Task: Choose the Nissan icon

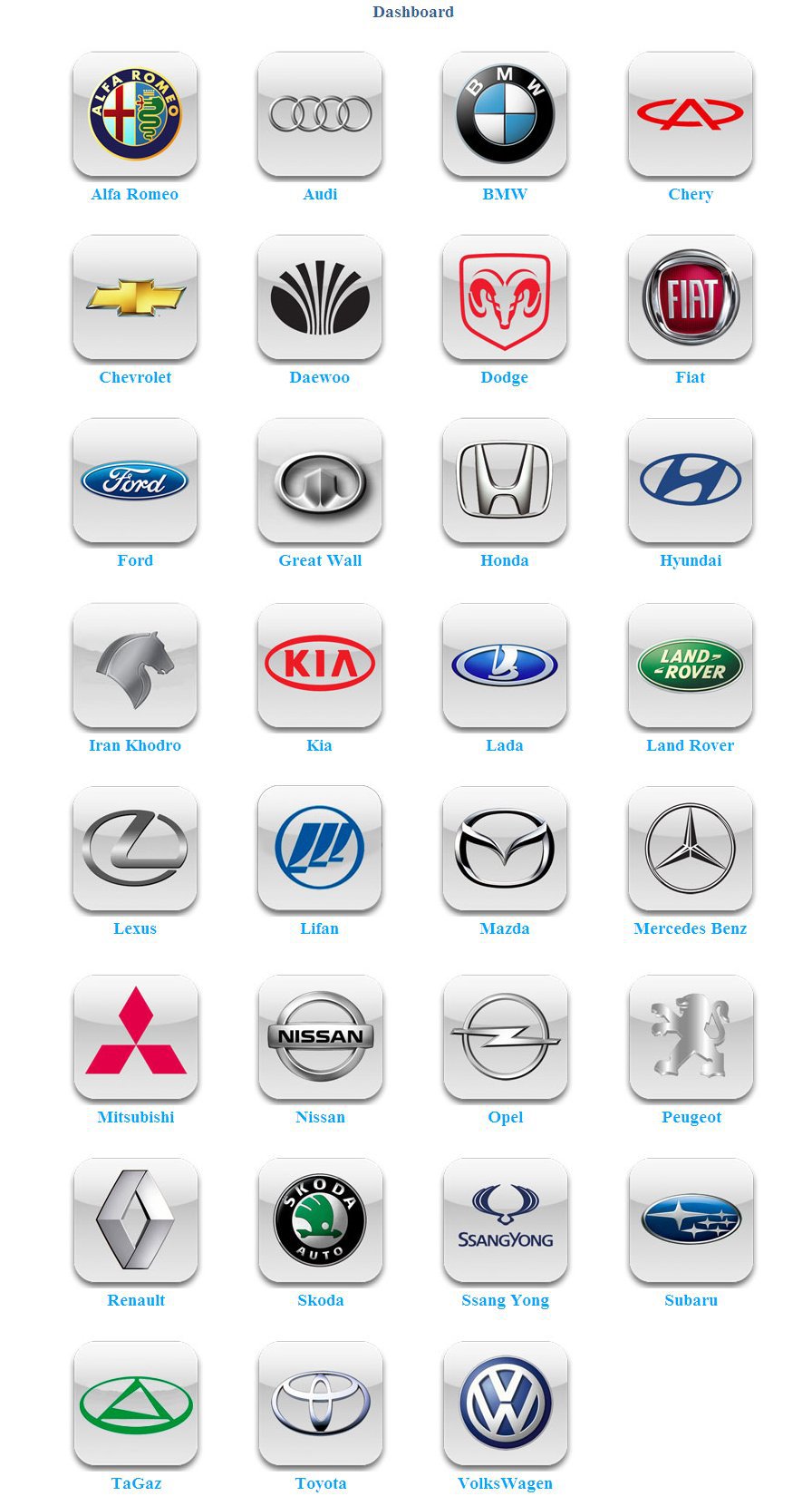Action: pos(321,1037)
